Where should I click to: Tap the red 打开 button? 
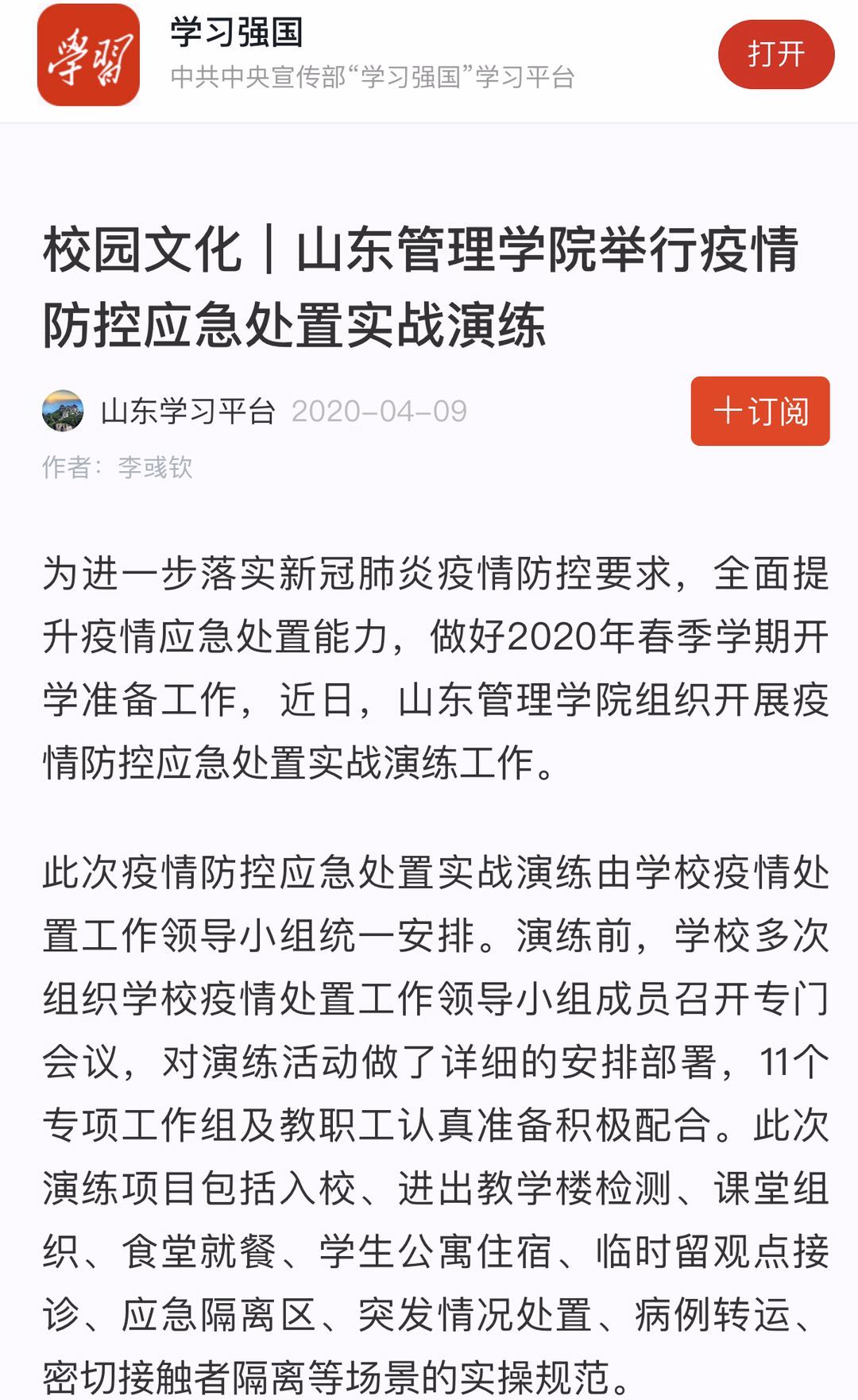(x=776, y=55)
